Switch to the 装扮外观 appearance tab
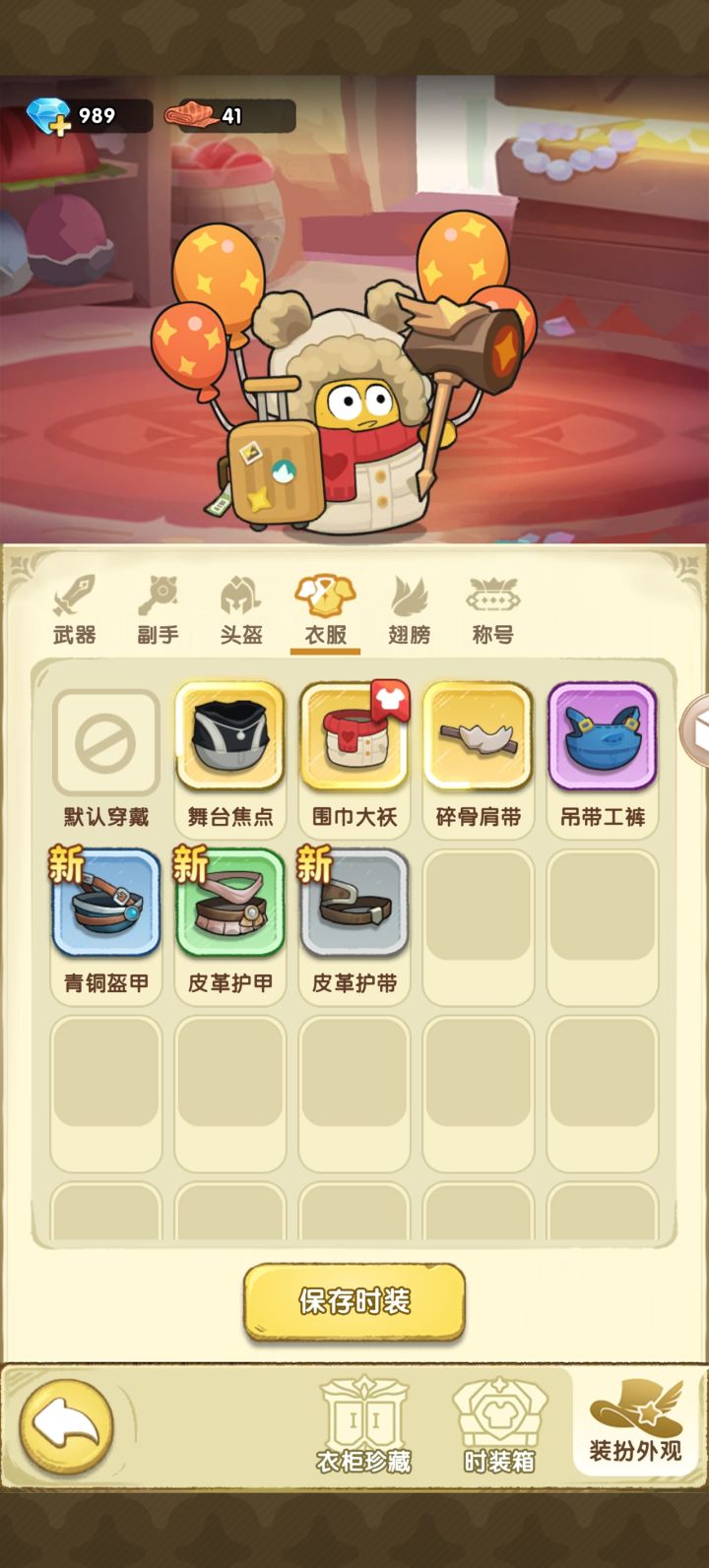The image size is (709, 1568). tap(635, 1420)
